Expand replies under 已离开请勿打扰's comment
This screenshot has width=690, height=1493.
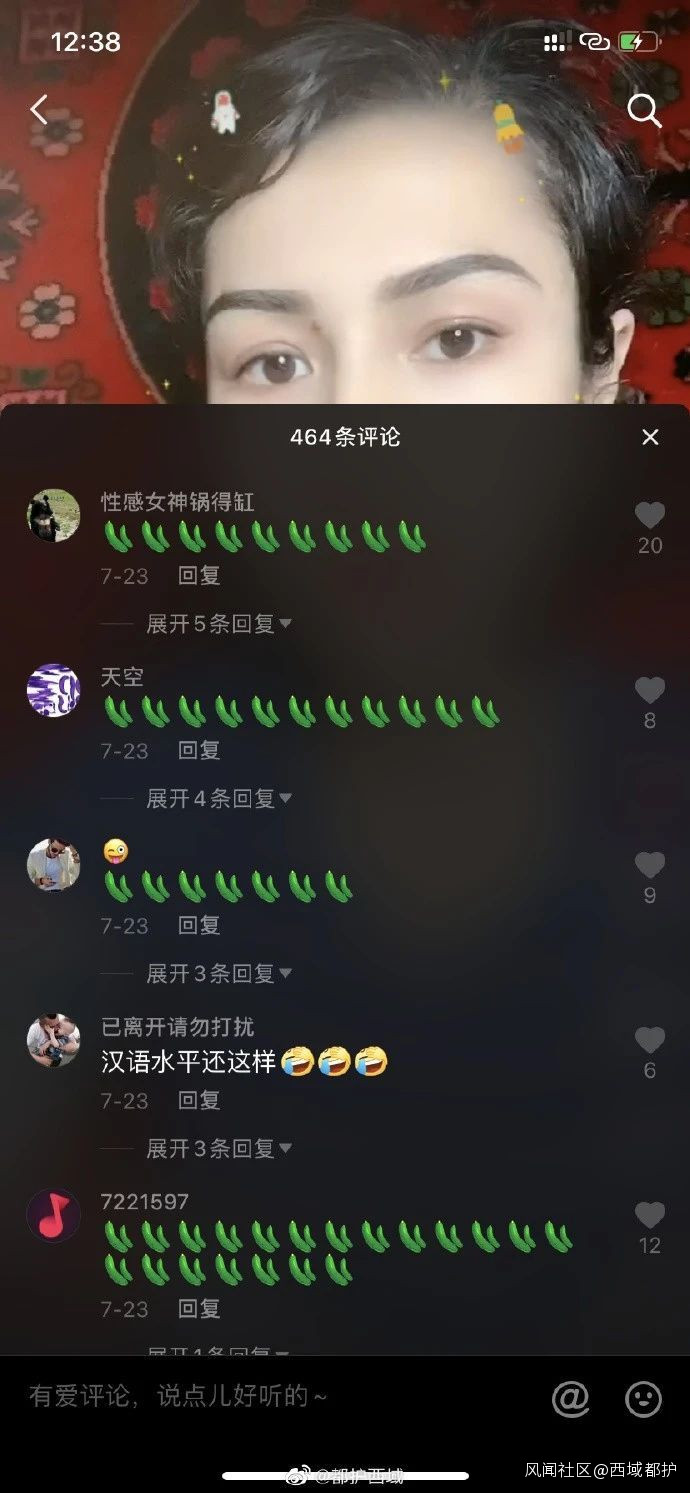[218, 1149]
